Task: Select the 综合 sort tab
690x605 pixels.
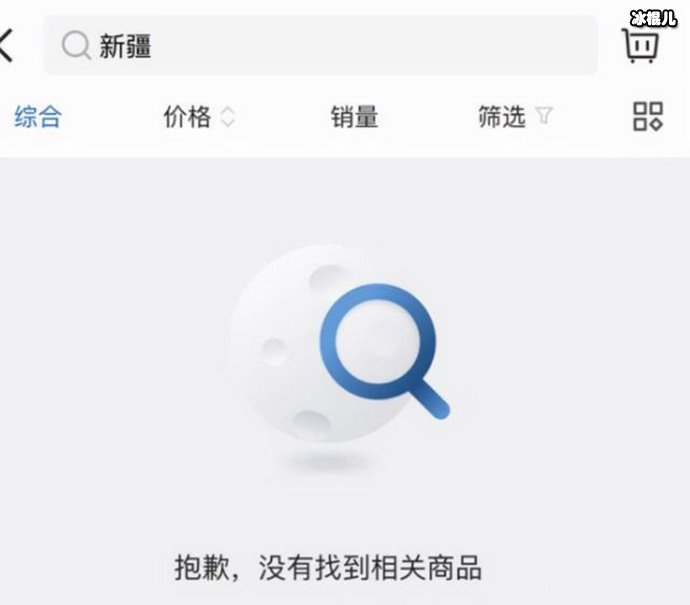Action: point(38,117)
